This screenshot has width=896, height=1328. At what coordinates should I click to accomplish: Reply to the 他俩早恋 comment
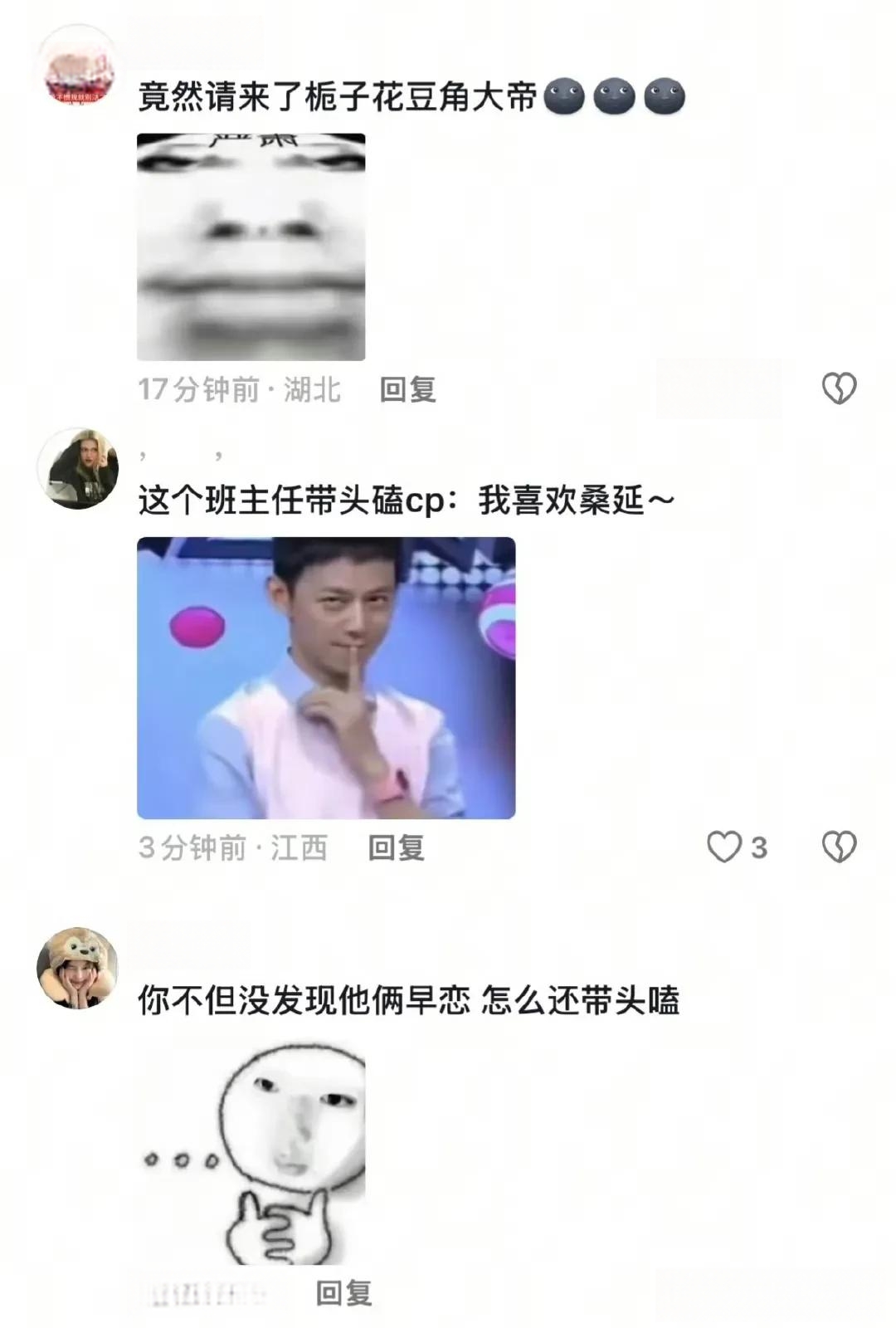pyautogui.click(x=343, y=1292)
